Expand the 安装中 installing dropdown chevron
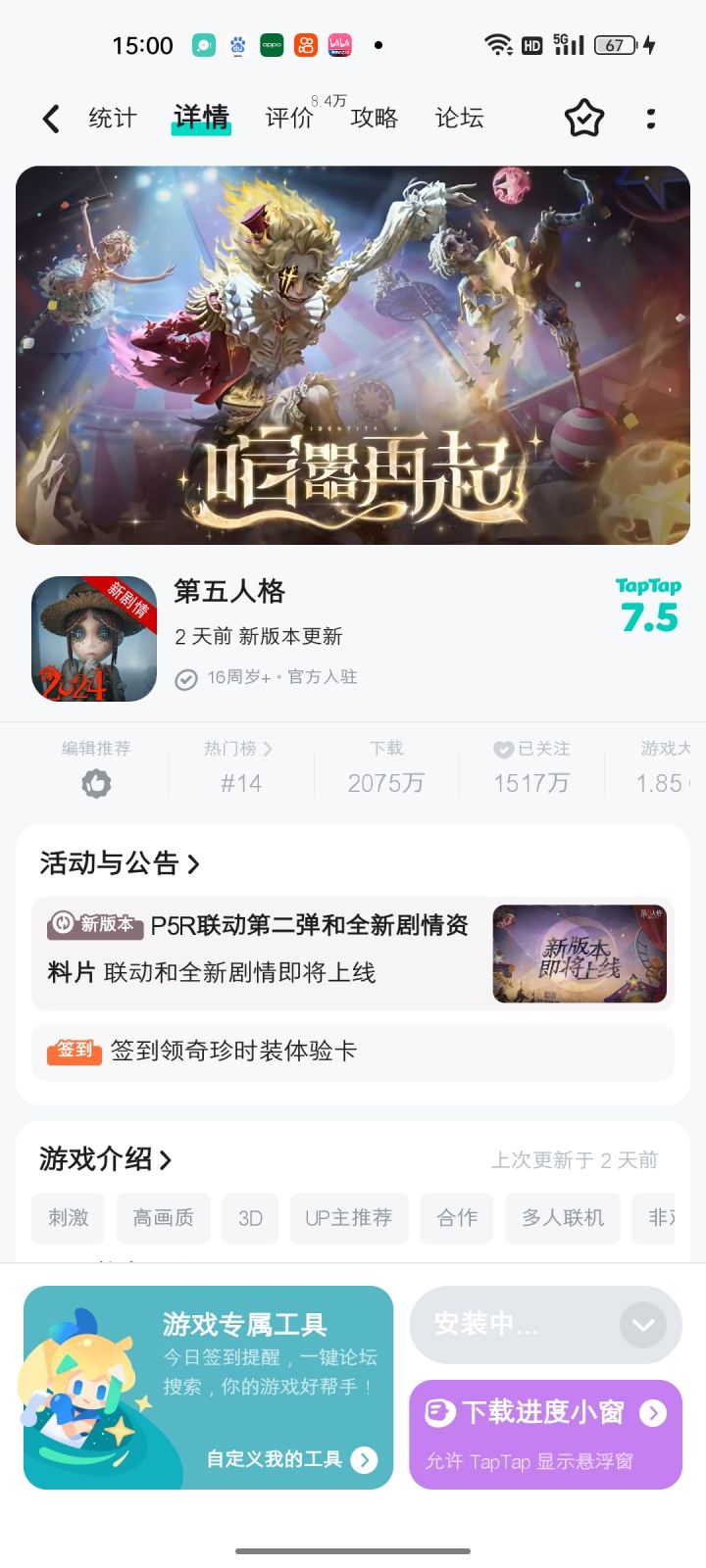706x1568 pixels. point(642,1324)
